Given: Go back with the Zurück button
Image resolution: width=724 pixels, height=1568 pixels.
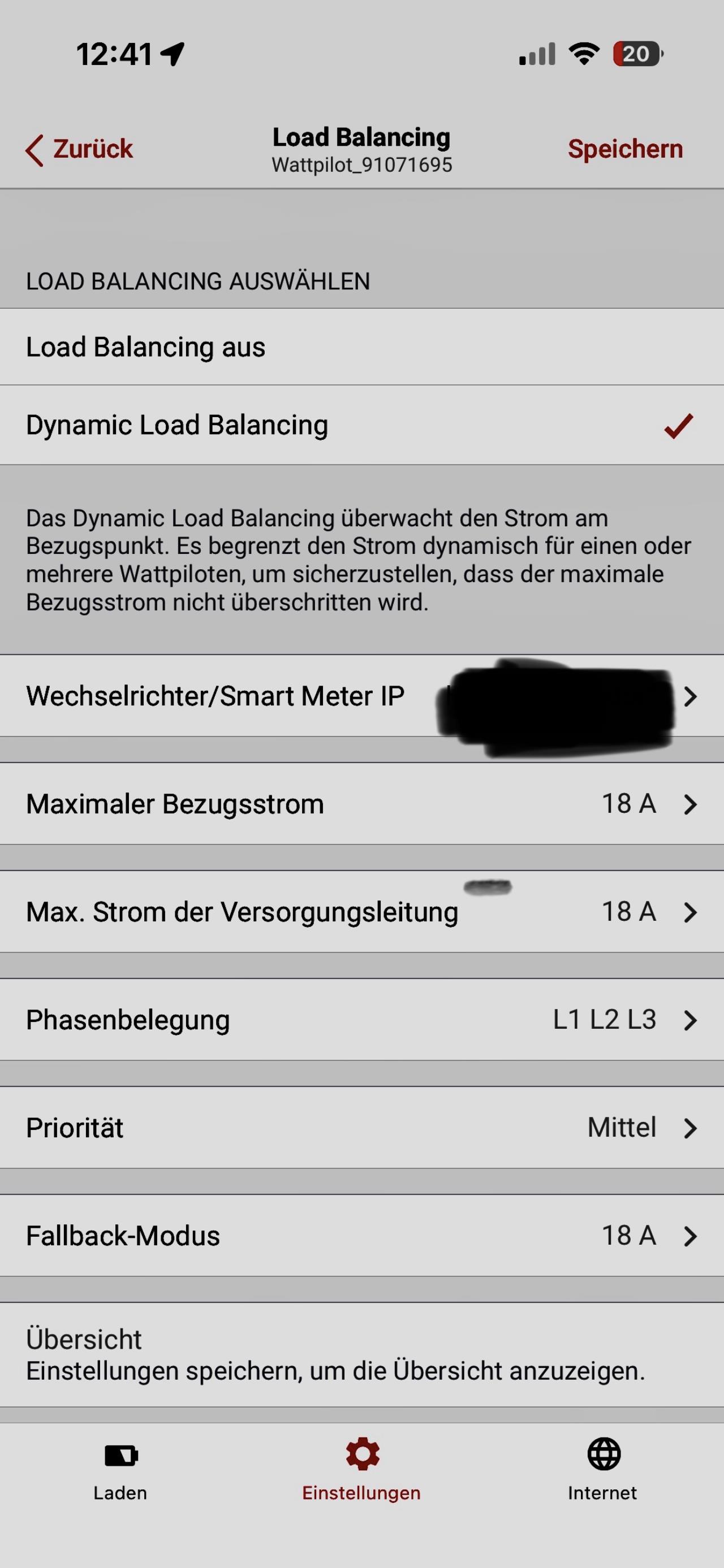Looking at the screenshot, I should [x=79, y=149].
